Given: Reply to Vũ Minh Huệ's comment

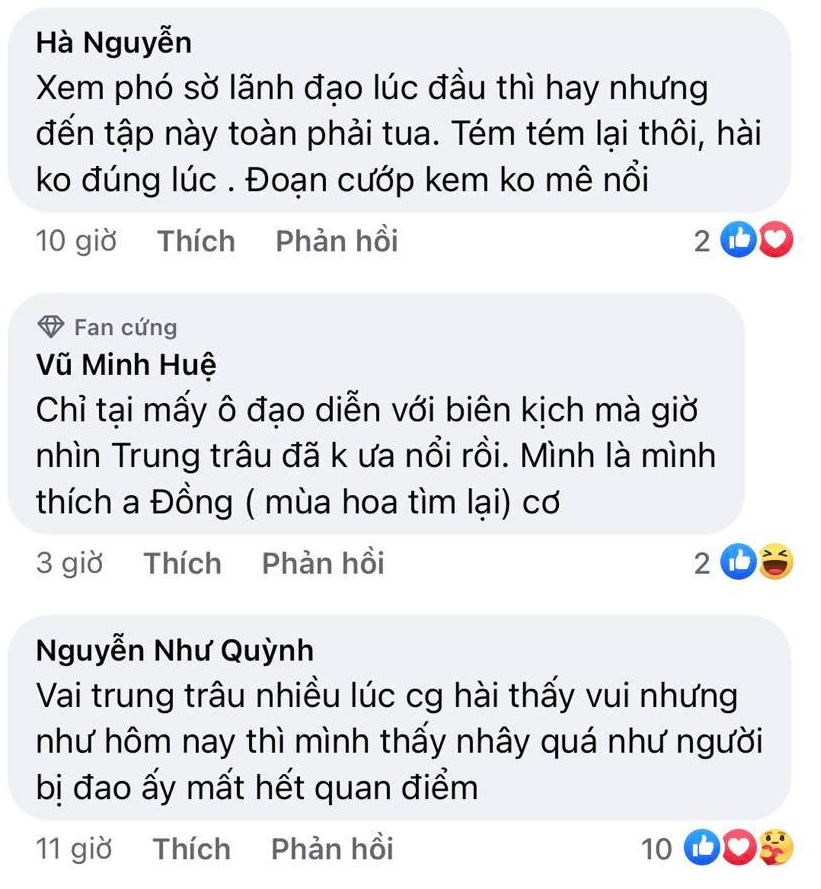Looking at the screenshot, I should 322,563.
